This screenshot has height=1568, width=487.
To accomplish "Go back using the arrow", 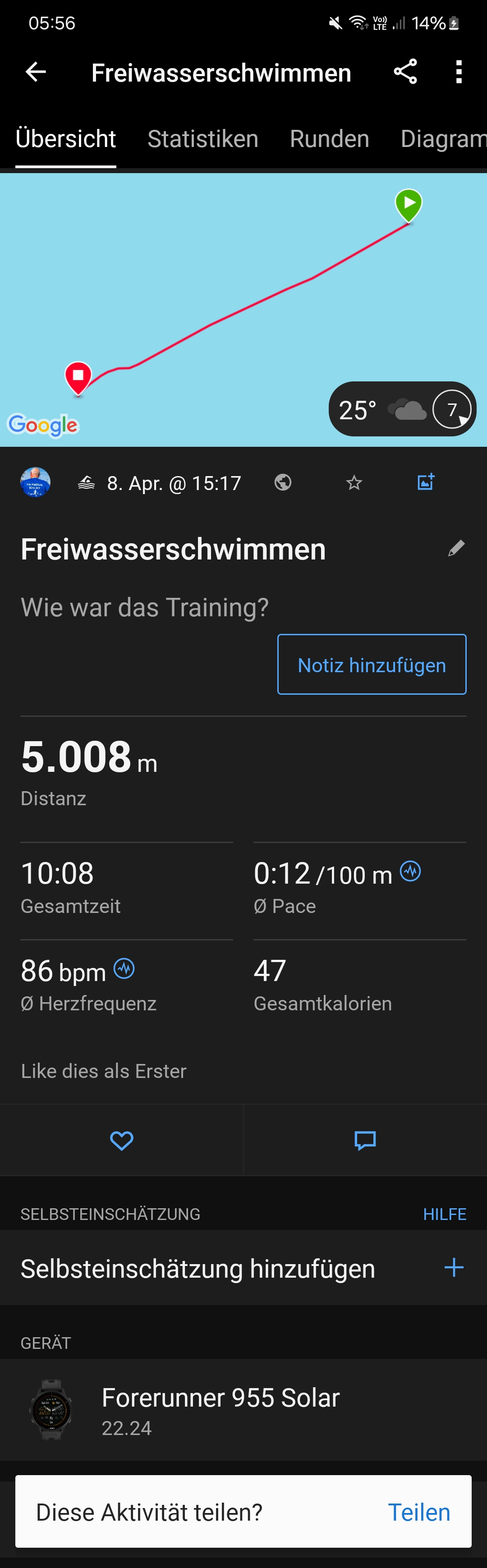I will click(x=36, y=72).
